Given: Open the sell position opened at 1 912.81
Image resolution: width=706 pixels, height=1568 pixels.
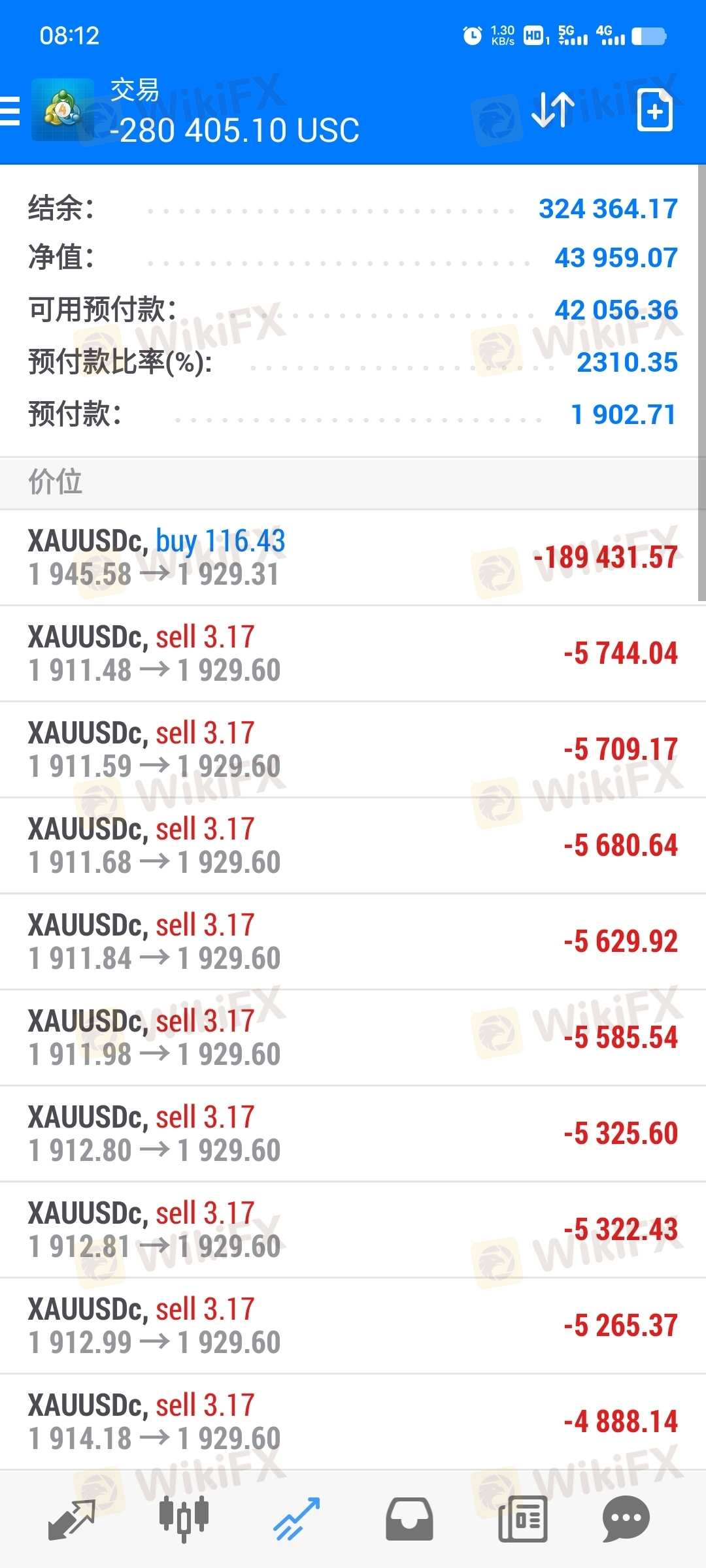Looking at the screenshot, I should click(x=353, y=1230).
